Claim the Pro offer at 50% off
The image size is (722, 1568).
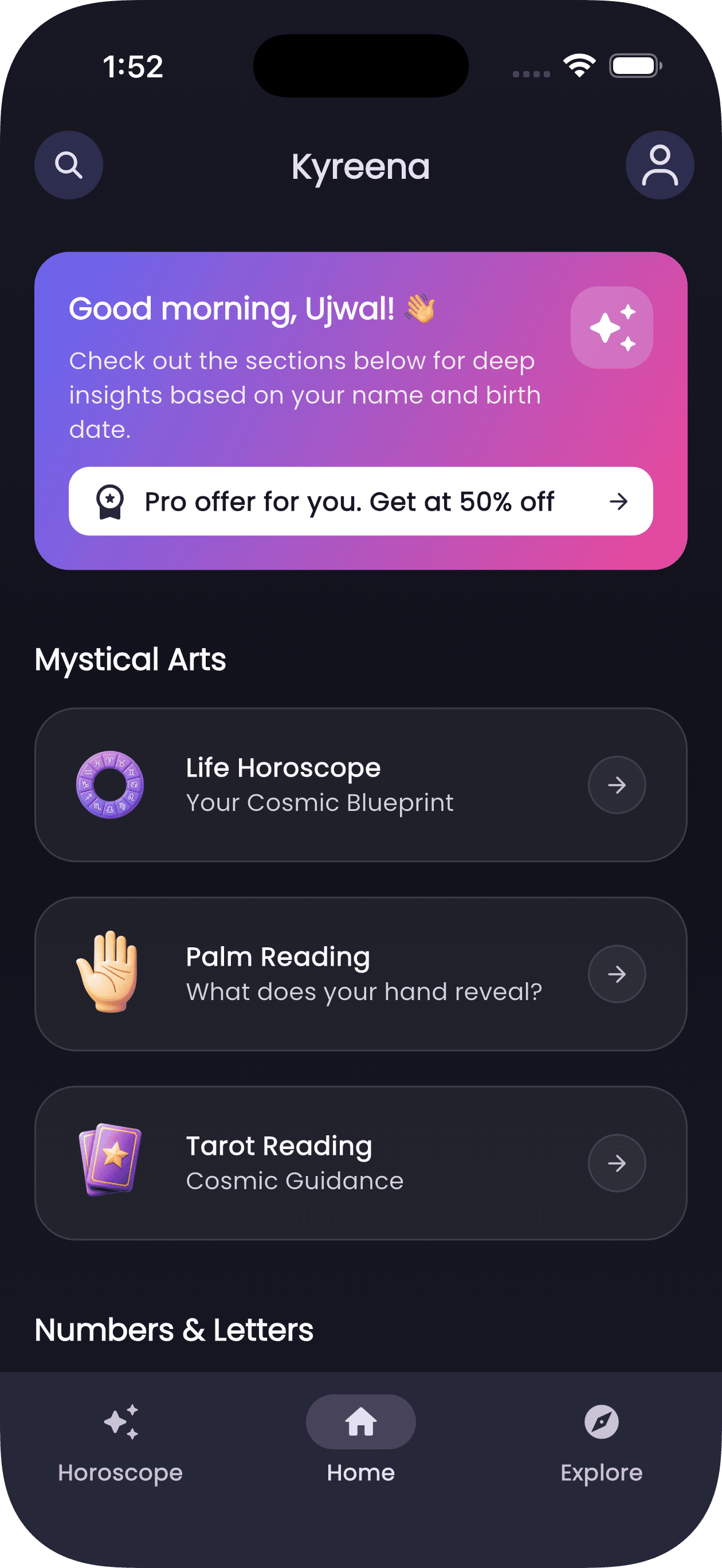click(x=360, y=501)
